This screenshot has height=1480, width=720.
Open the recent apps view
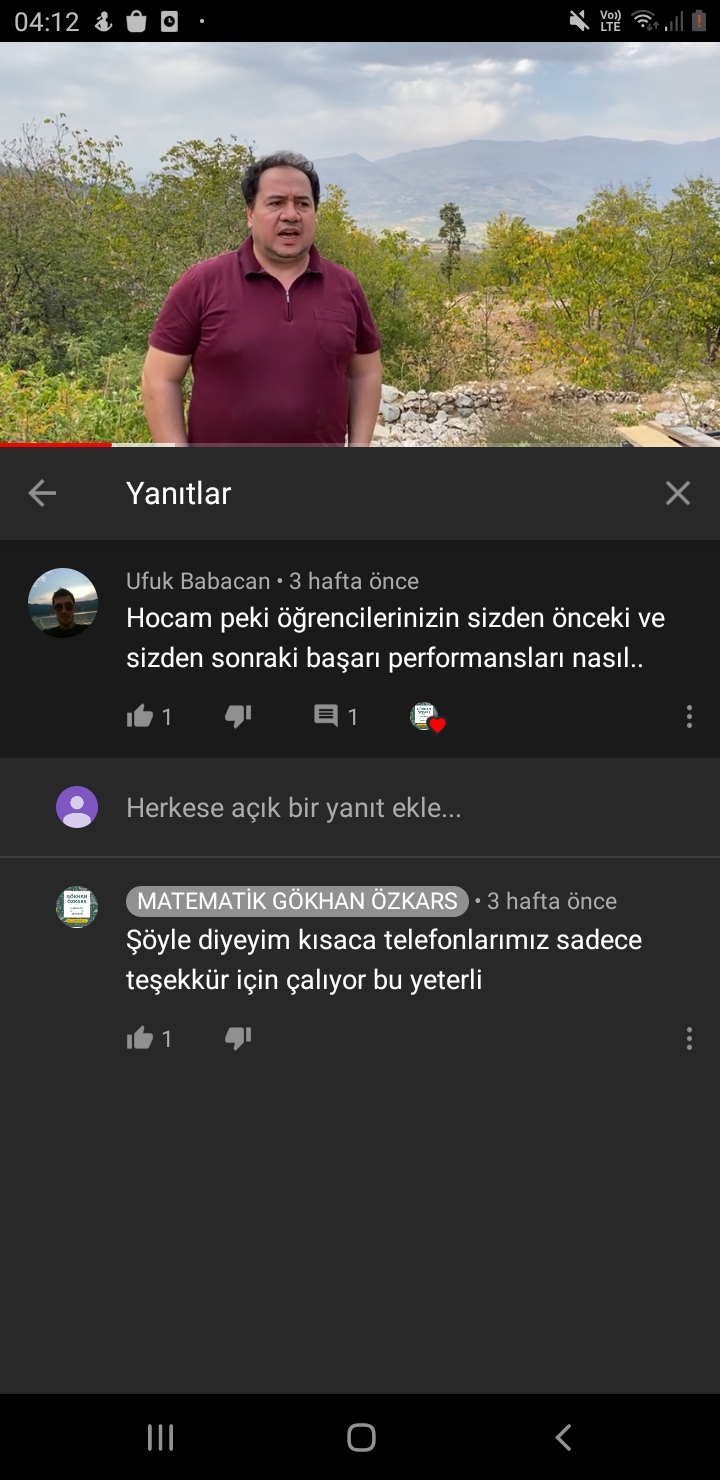[x=160, y=1438]
